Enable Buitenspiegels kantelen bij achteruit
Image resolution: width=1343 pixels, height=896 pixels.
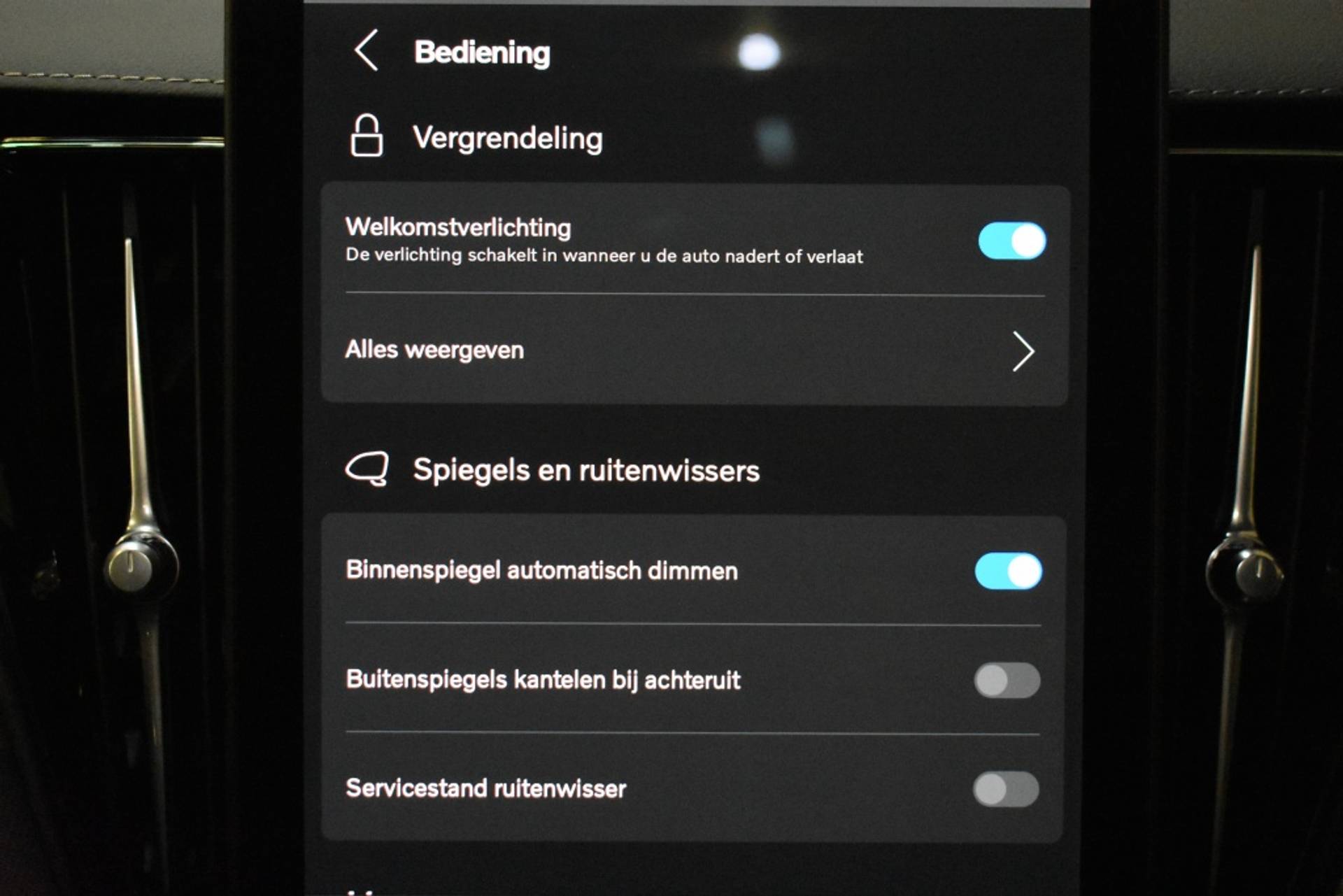pyautogui.click(x=1007, y=680)
